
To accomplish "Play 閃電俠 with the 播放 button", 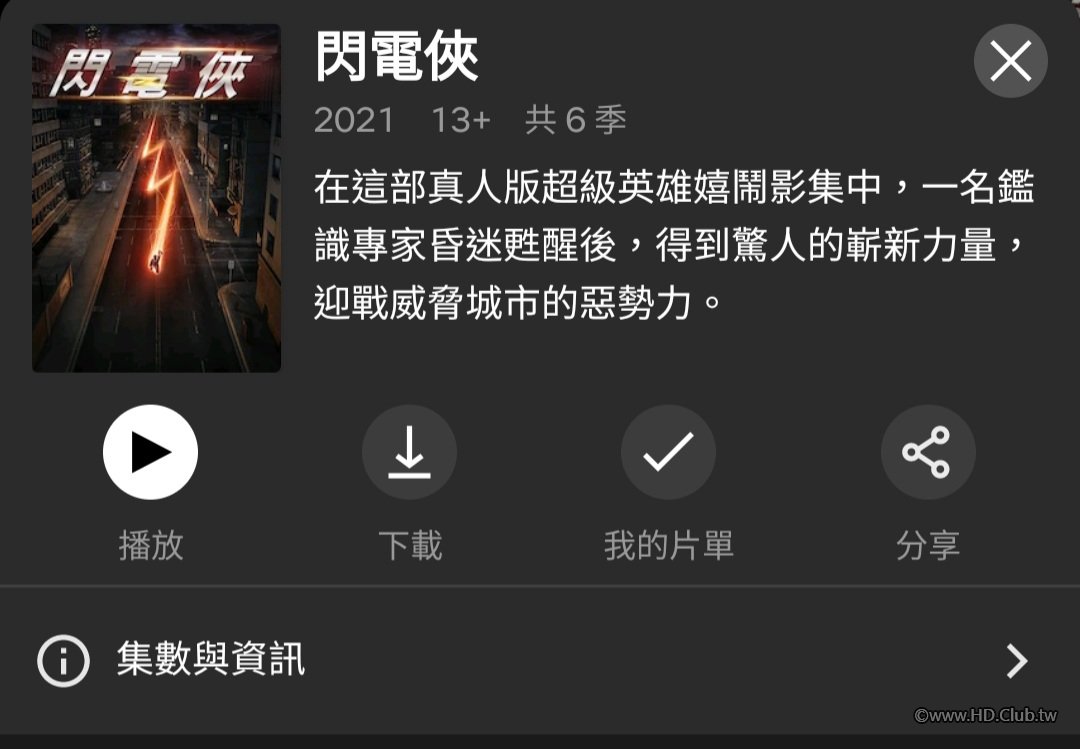I will pos(150,452).
